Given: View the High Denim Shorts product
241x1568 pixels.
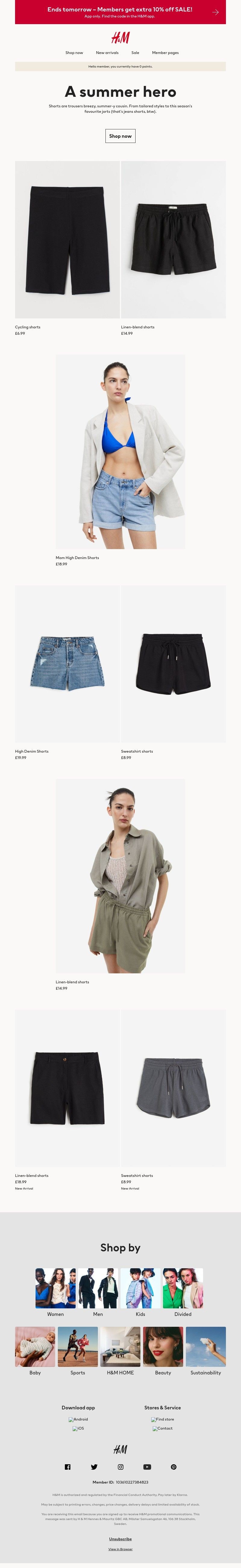Looking at the screenshot, I should point(67,664).
